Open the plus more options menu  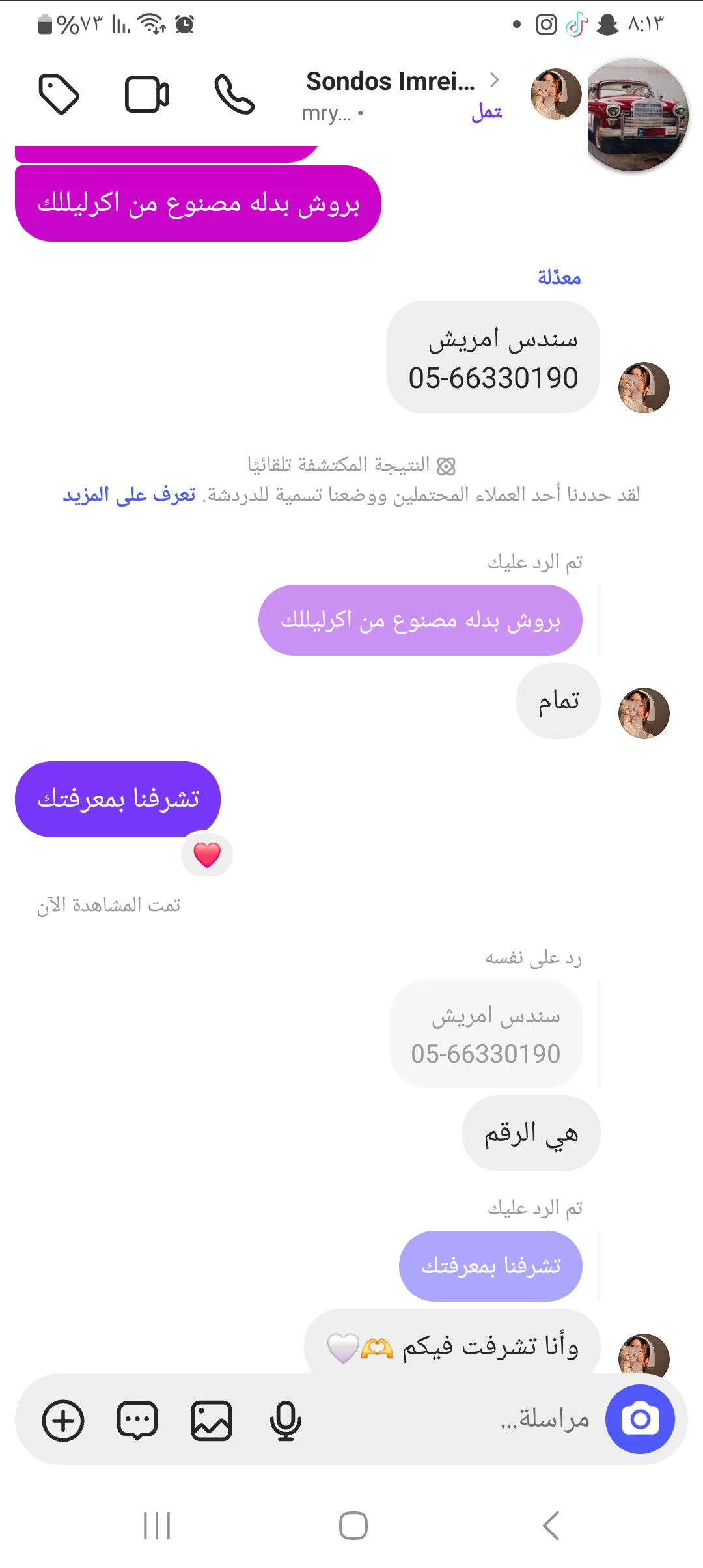click(x=63, y=1420)
